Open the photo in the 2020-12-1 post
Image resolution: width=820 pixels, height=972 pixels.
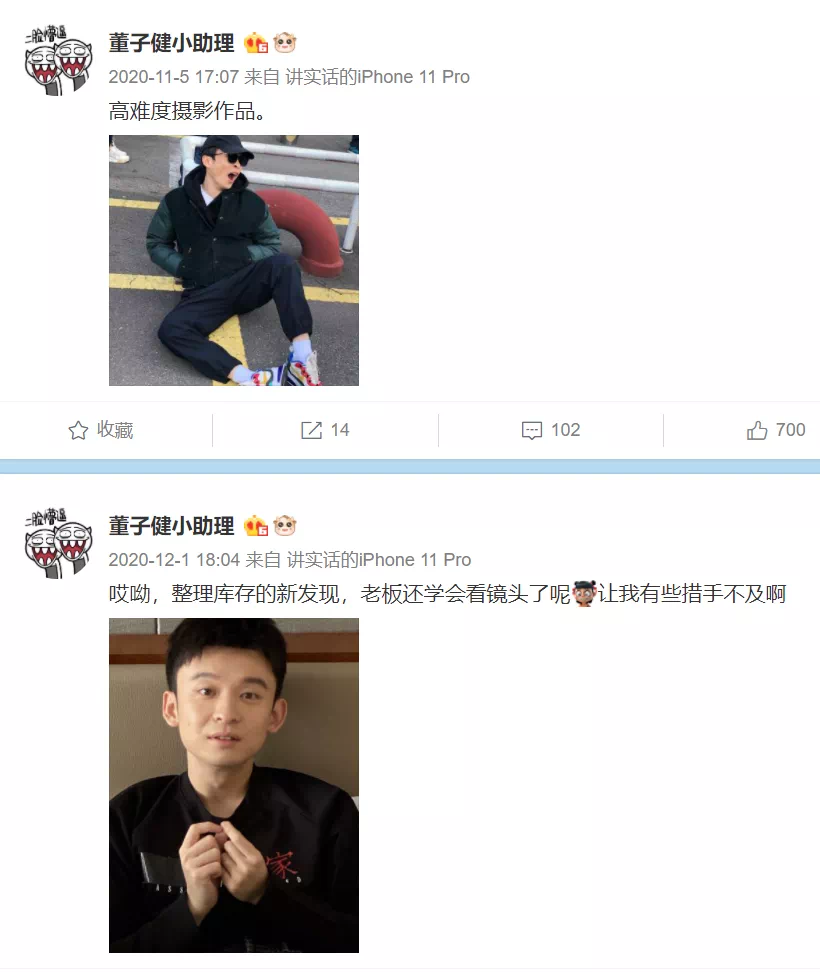tap(233, 785)
